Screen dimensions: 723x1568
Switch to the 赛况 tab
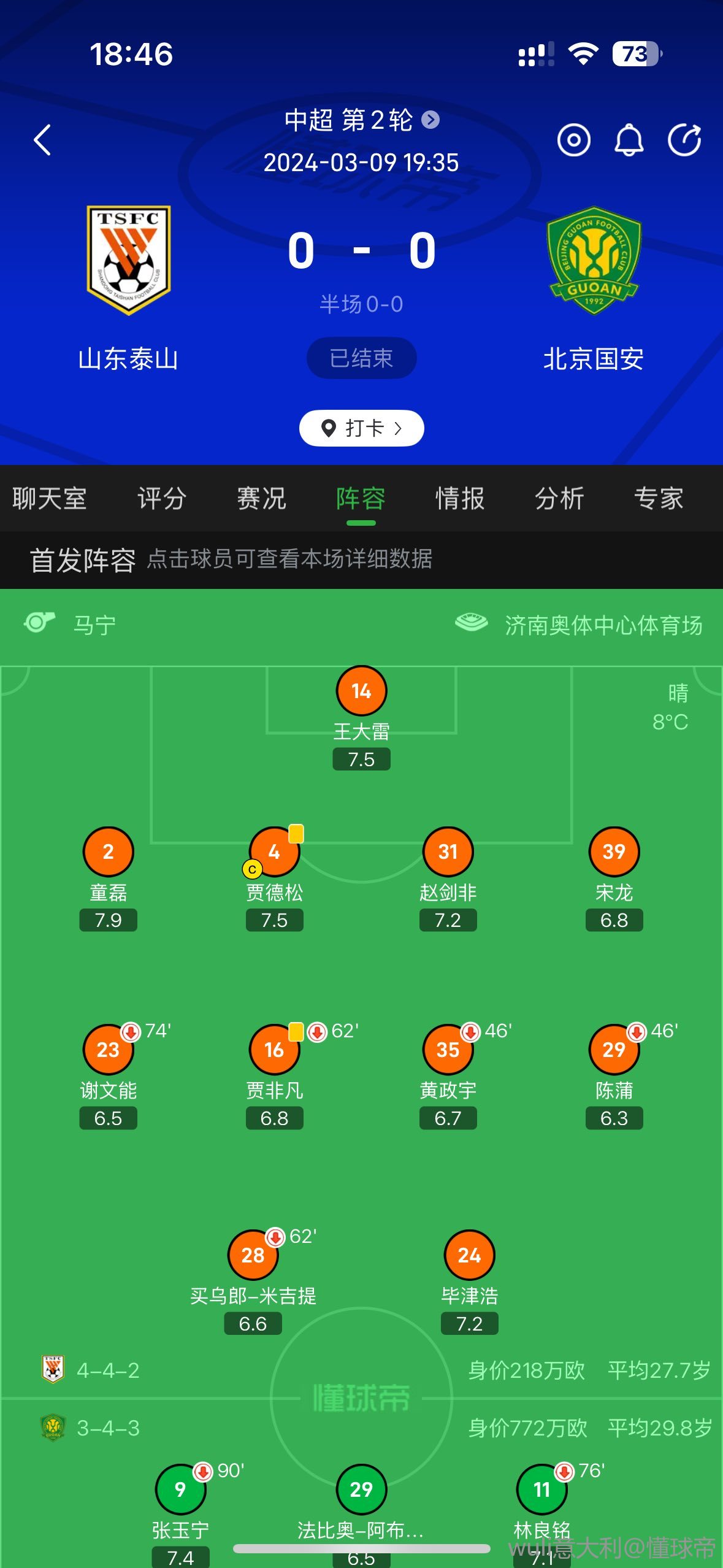coord(261,498)
